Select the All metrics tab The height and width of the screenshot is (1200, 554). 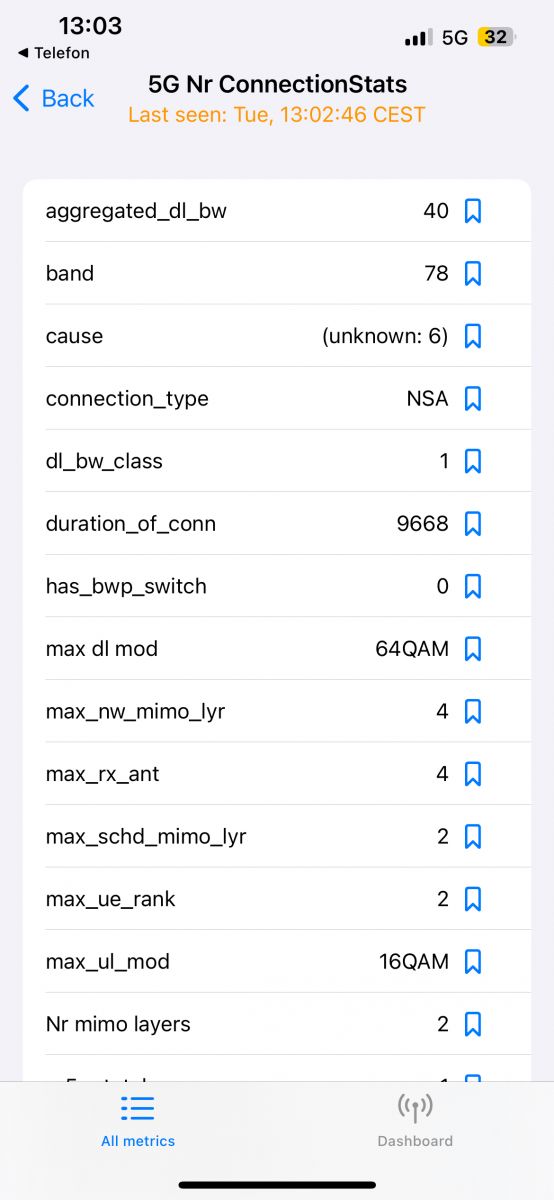tap(138, 1120)
